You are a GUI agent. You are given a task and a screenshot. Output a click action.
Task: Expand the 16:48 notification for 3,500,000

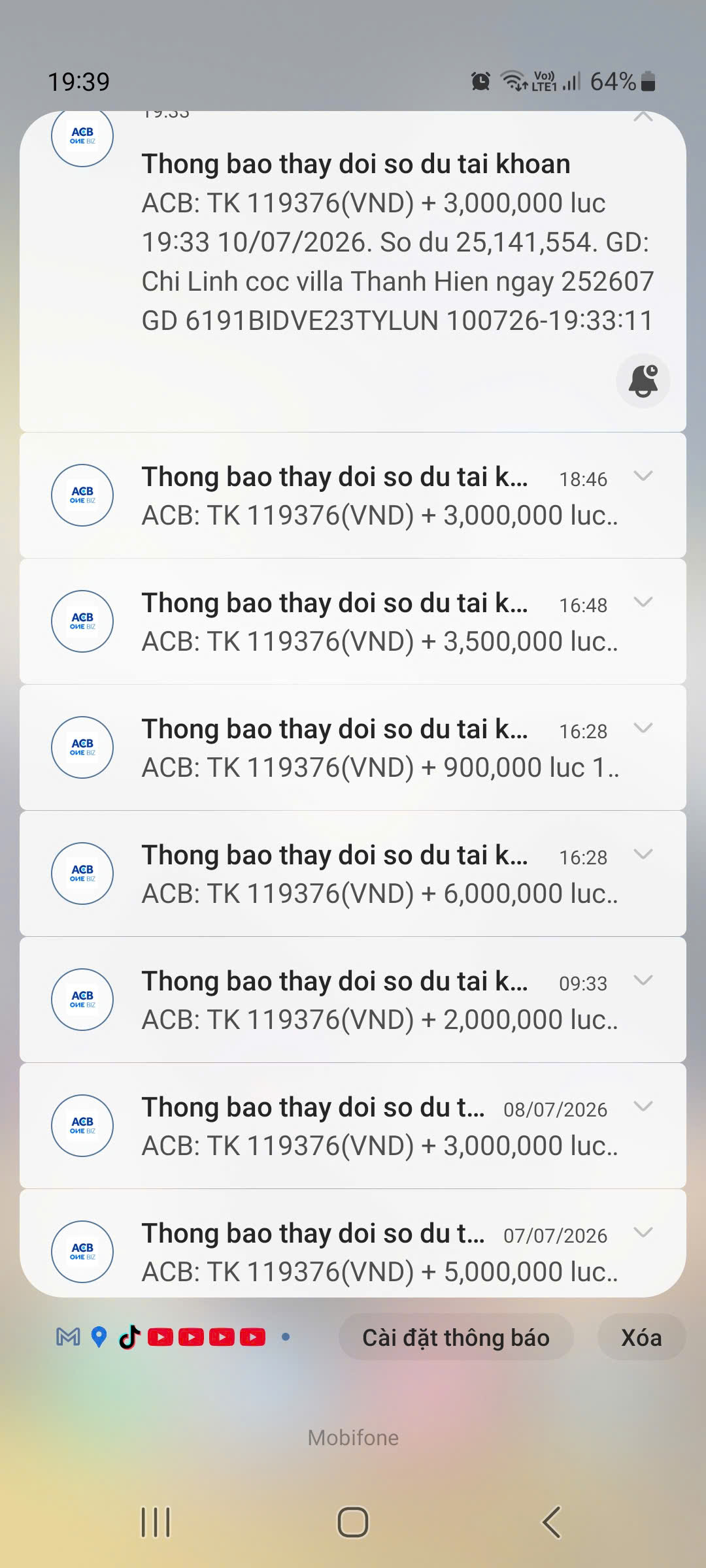coord(643,602)
